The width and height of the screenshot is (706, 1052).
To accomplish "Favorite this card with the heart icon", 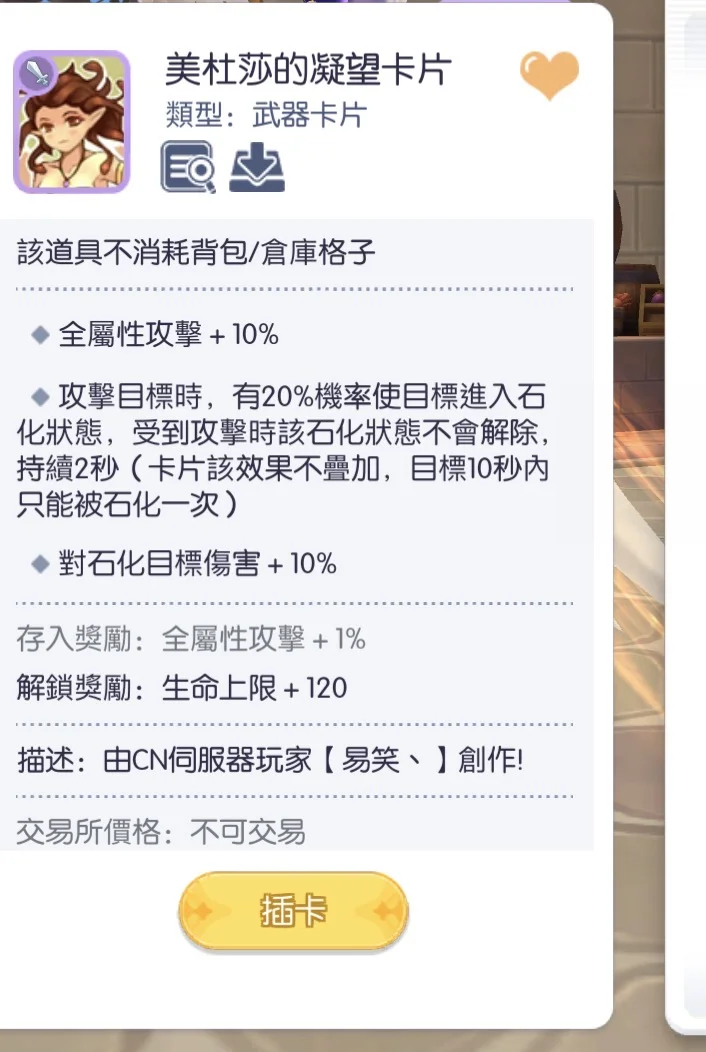I will pyautogui.click(x=549, y=77).
